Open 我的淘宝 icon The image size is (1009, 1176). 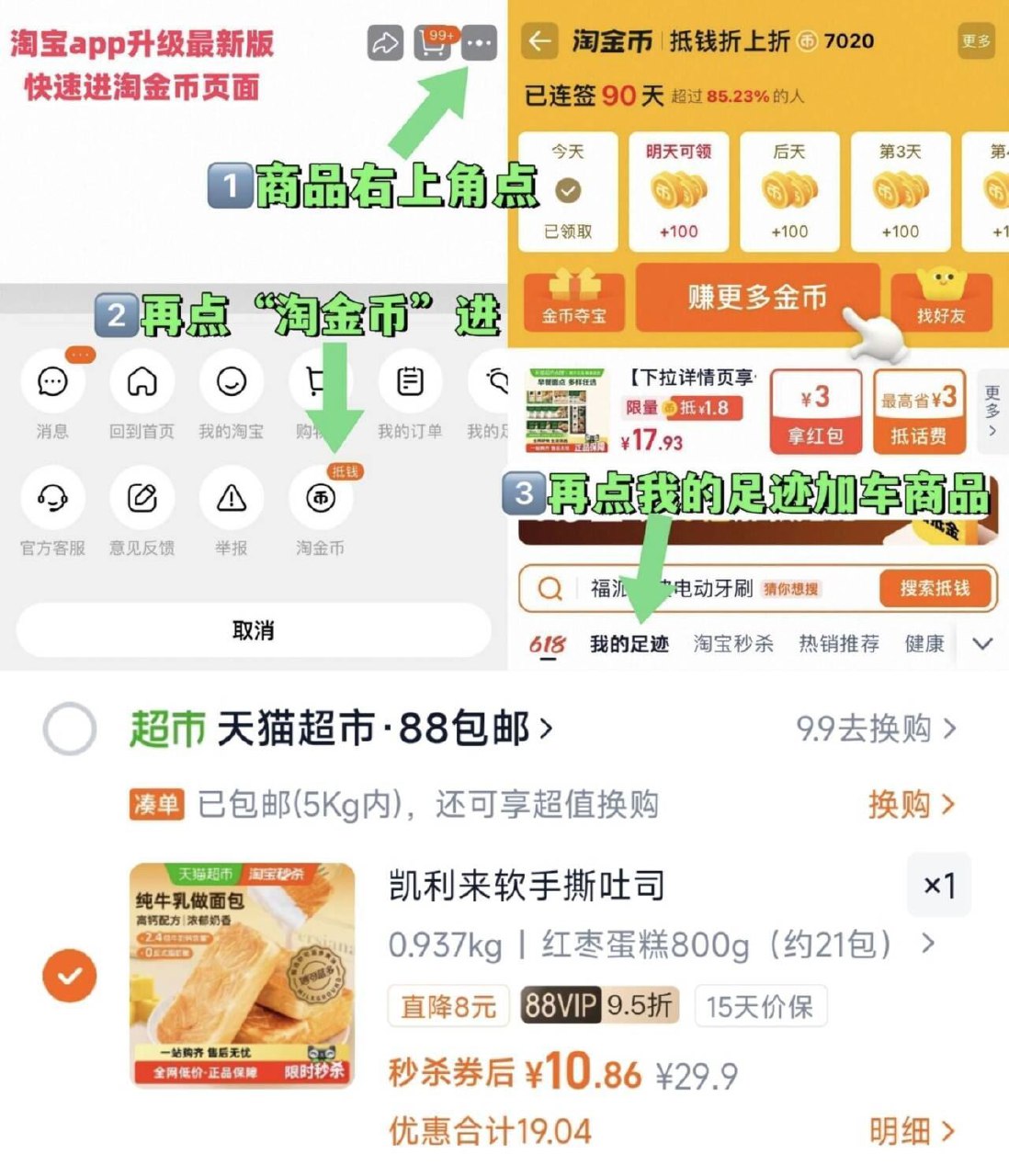tap(230, 381)
